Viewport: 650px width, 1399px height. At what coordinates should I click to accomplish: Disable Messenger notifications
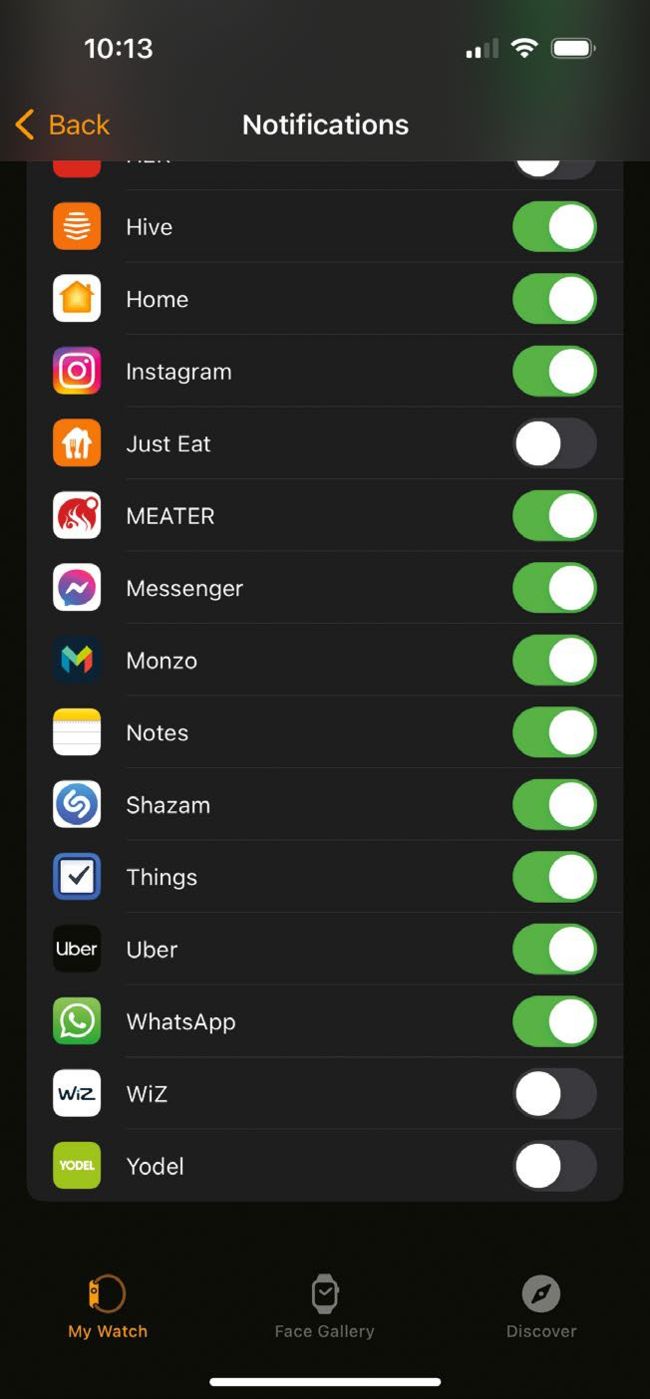point(554,588)
